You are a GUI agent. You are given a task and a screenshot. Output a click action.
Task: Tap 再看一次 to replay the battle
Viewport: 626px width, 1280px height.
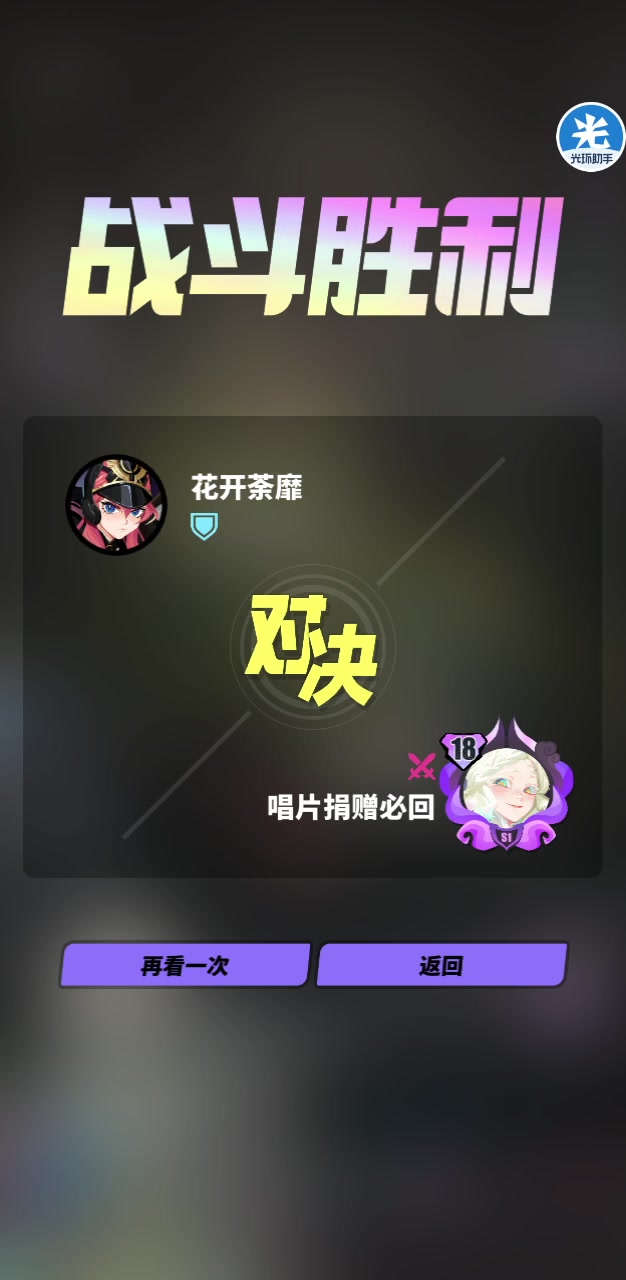click(x=185, y=966)
